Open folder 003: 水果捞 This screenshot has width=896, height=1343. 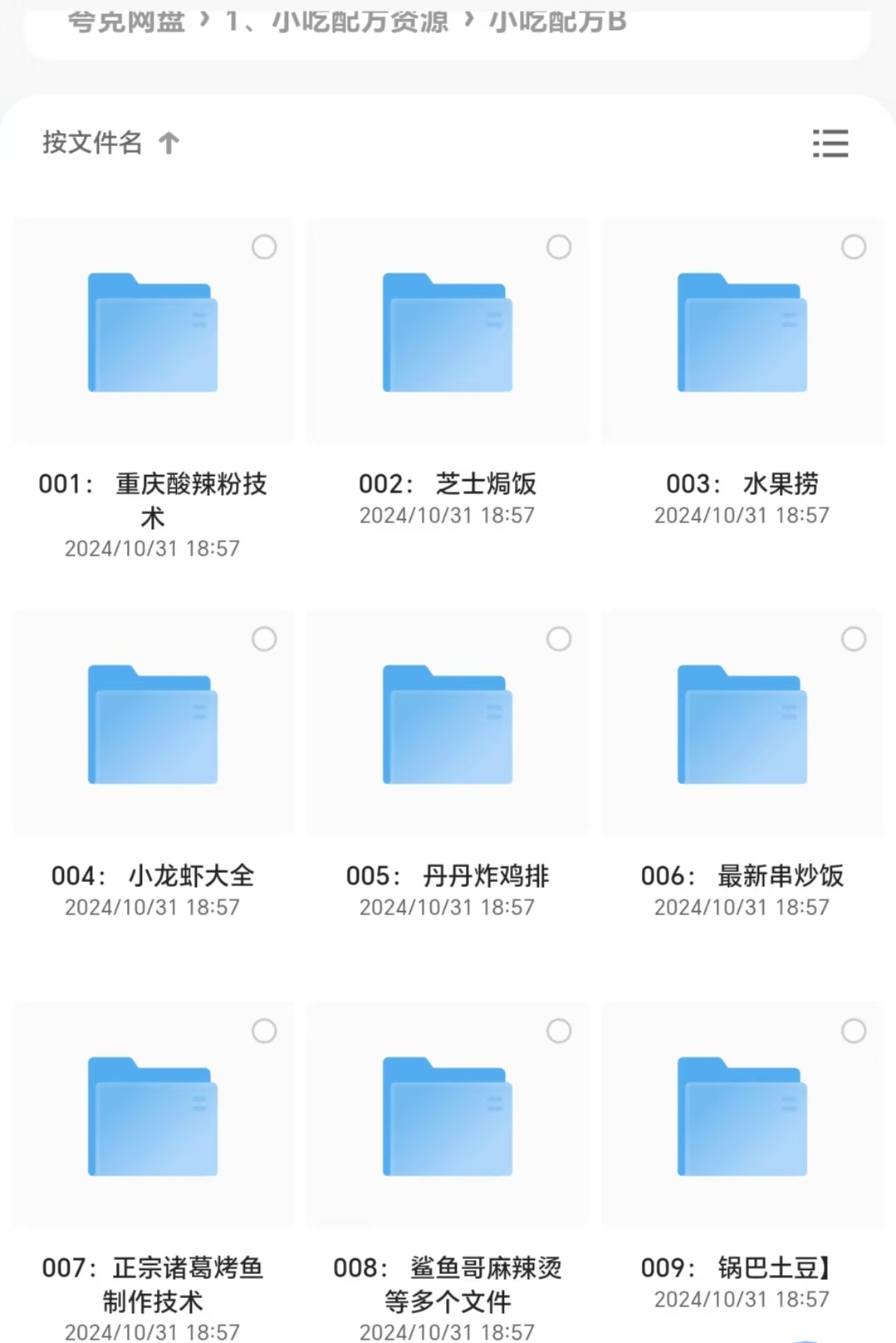pos(742,332)
